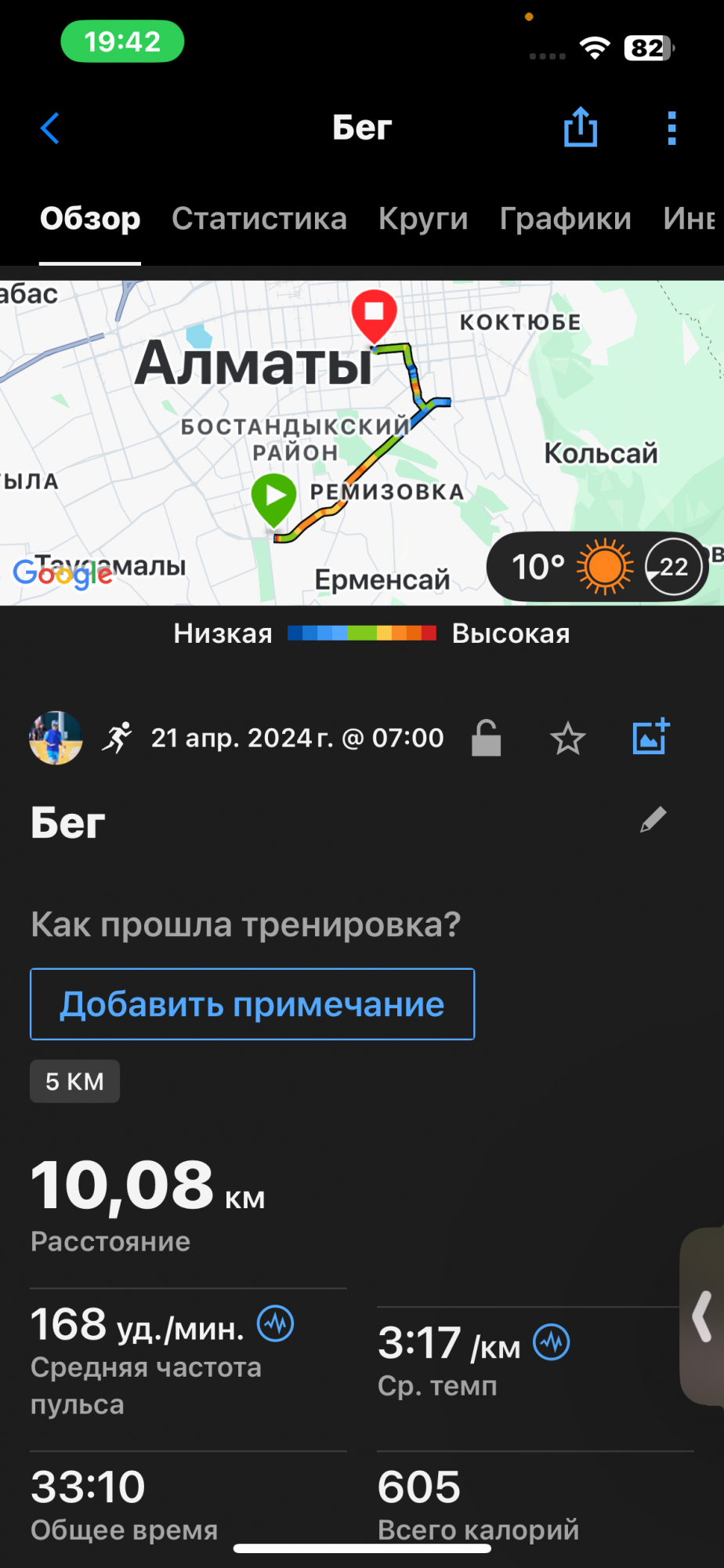Change activity privacy via the lock icon

486,739
